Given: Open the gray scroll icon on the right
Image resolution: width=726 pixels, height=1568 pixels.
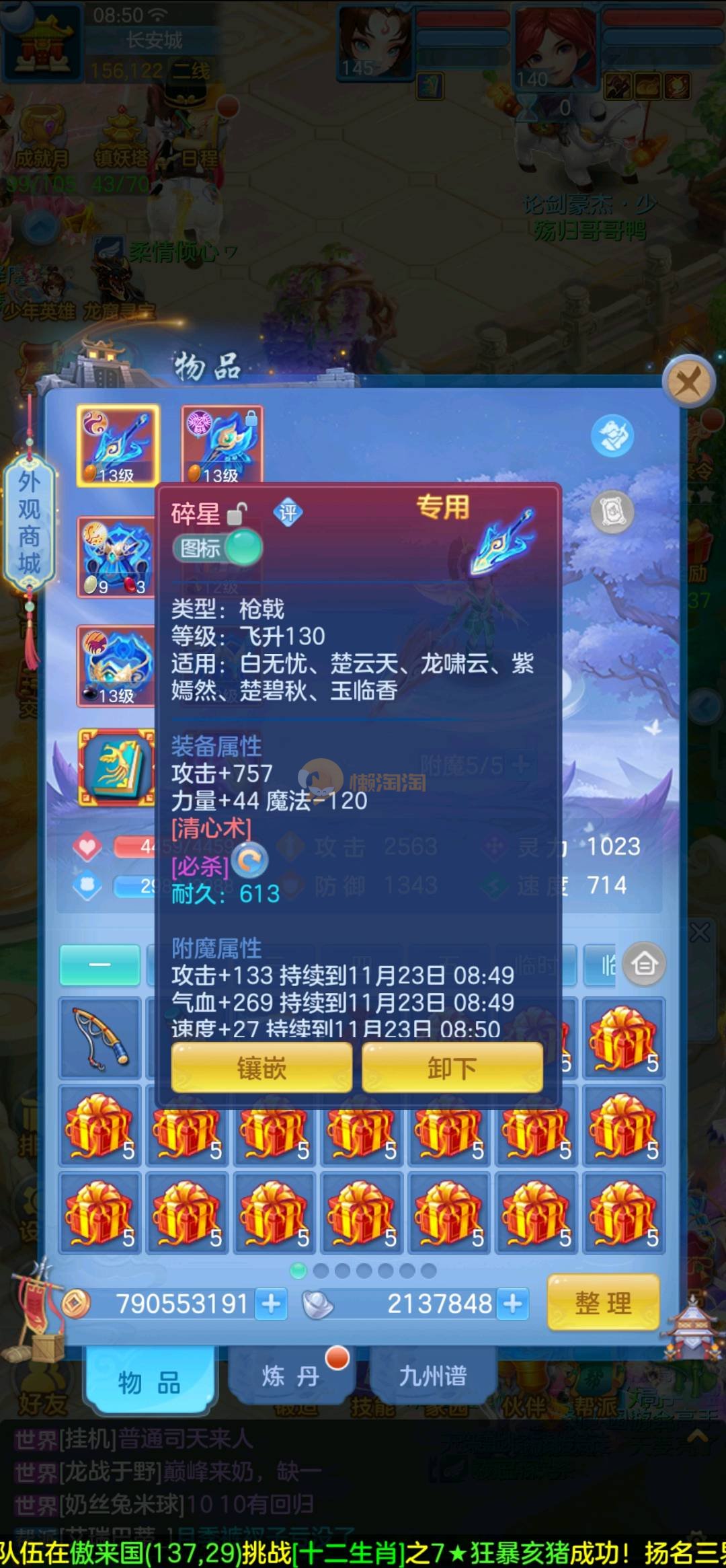Looking at the screenshot, I should click(x=612, y=513).
